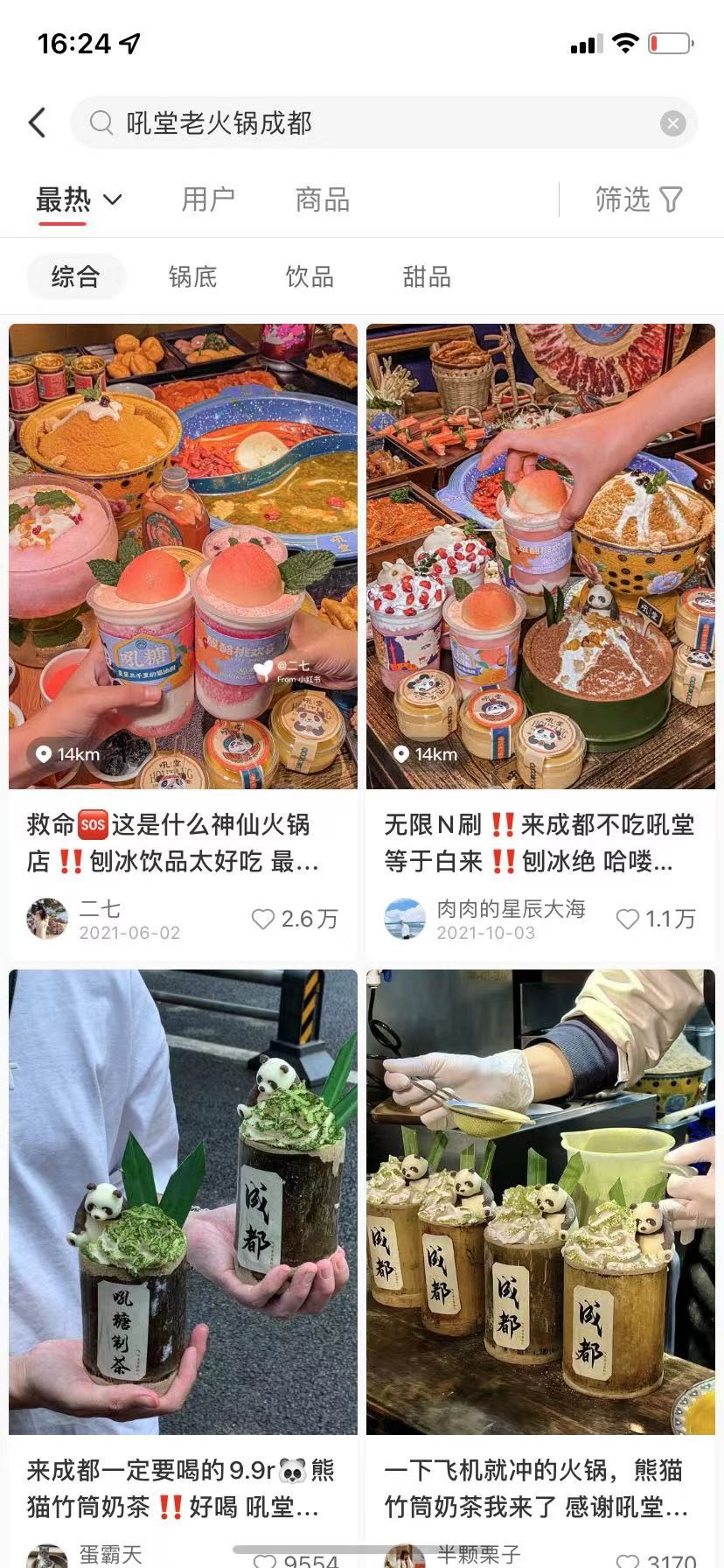Open the 筛选 filter options
724x1568 pixels.
[638, 199]
